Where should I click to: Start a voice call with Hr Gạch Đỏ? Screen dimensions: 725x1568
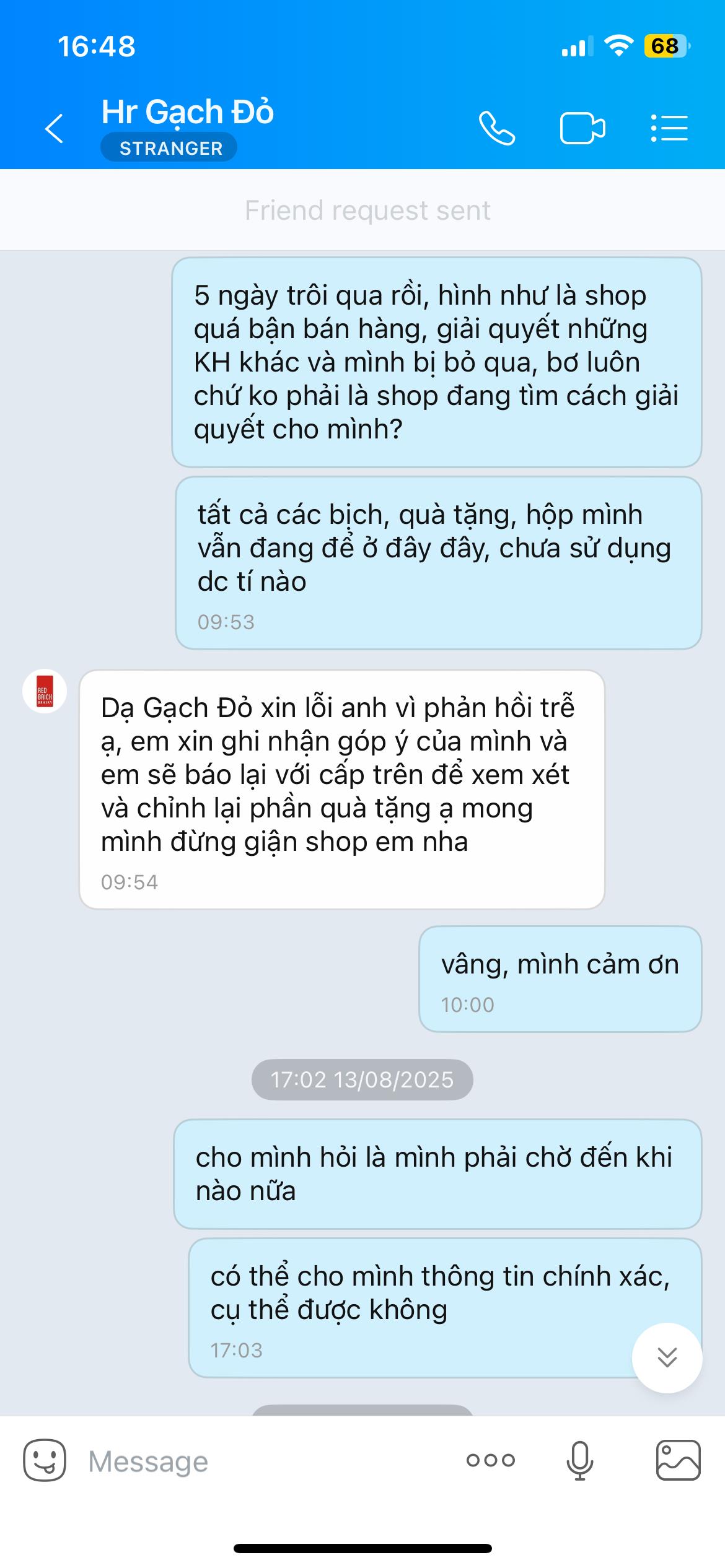497,129
